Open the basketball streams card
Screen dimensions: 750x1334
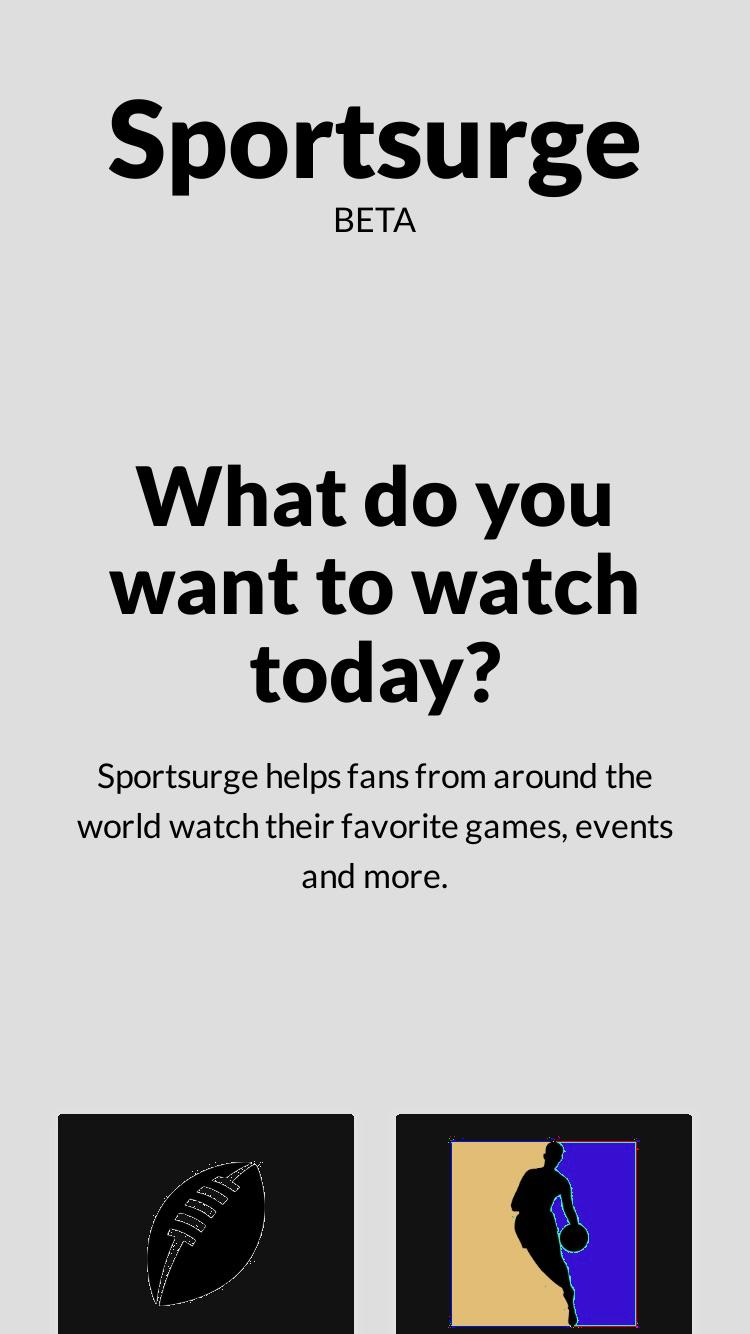(x=544, y=1224)
